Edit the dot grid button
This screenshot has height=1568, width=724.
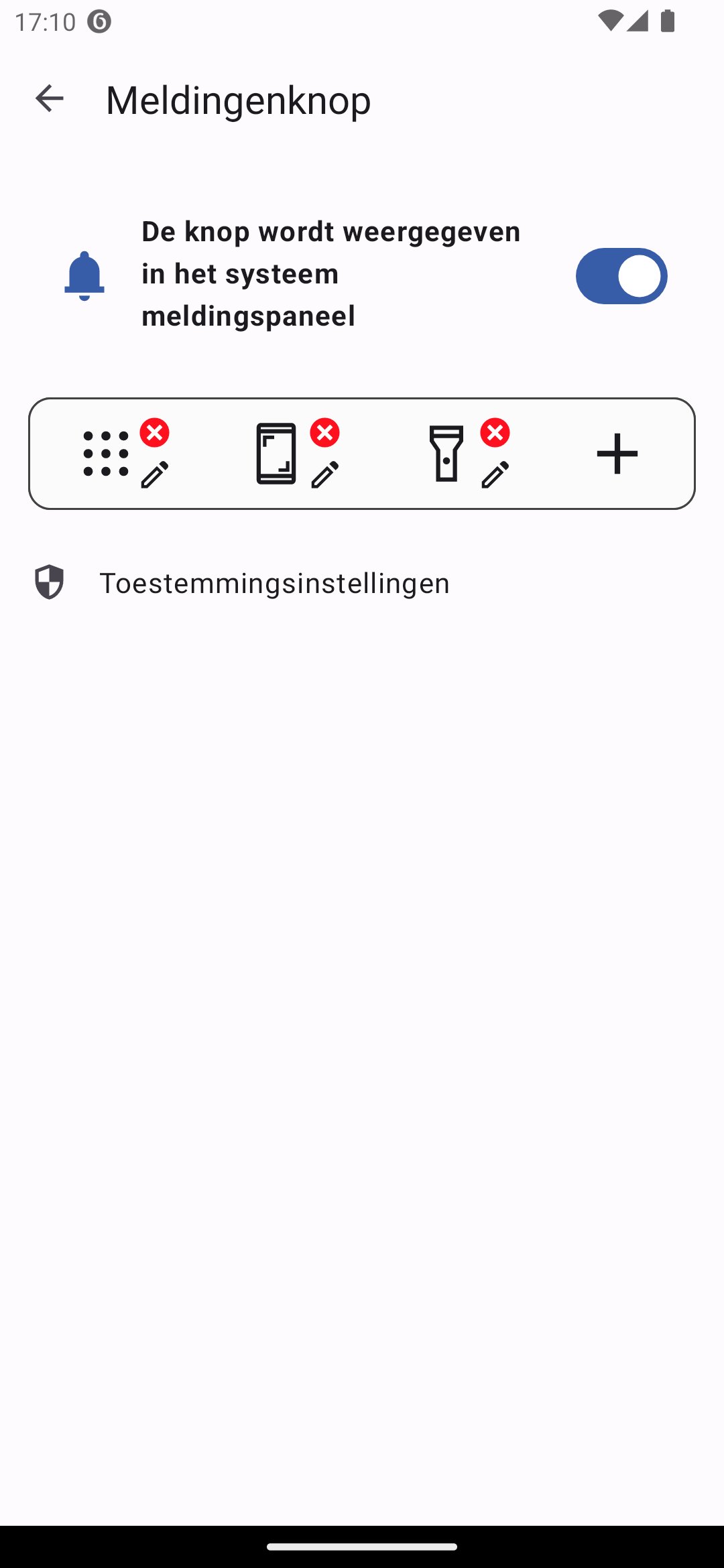pyautogui.click(x=154, y=475)
